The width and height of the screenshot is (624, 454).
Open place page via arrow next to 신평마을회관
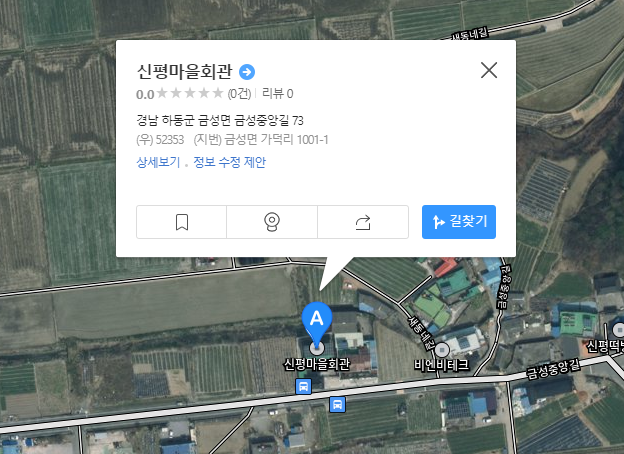coord(248,72)
